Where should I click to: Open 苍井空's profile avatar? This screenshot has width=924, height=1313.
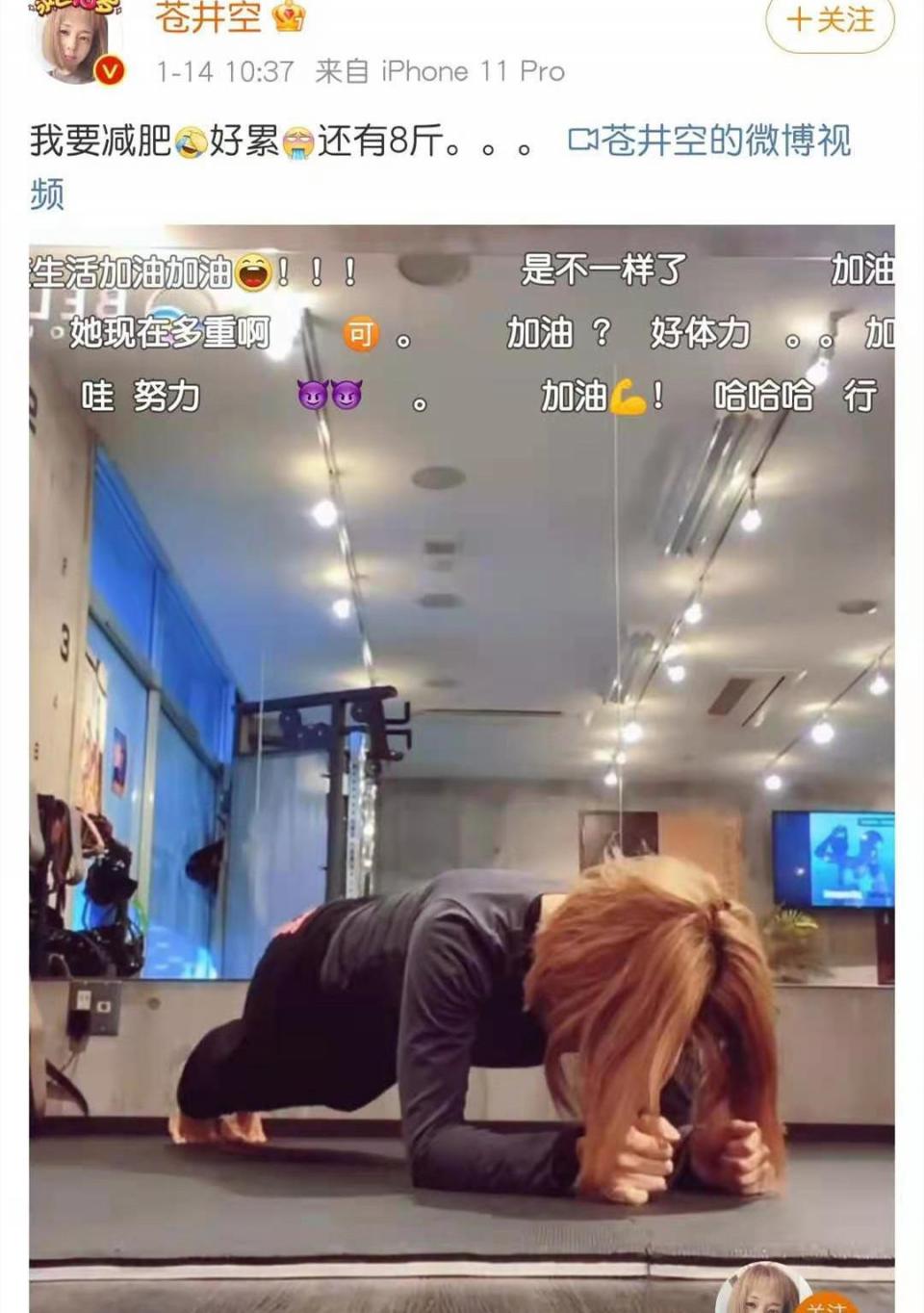pyautogui.click(x=79, y=40)
